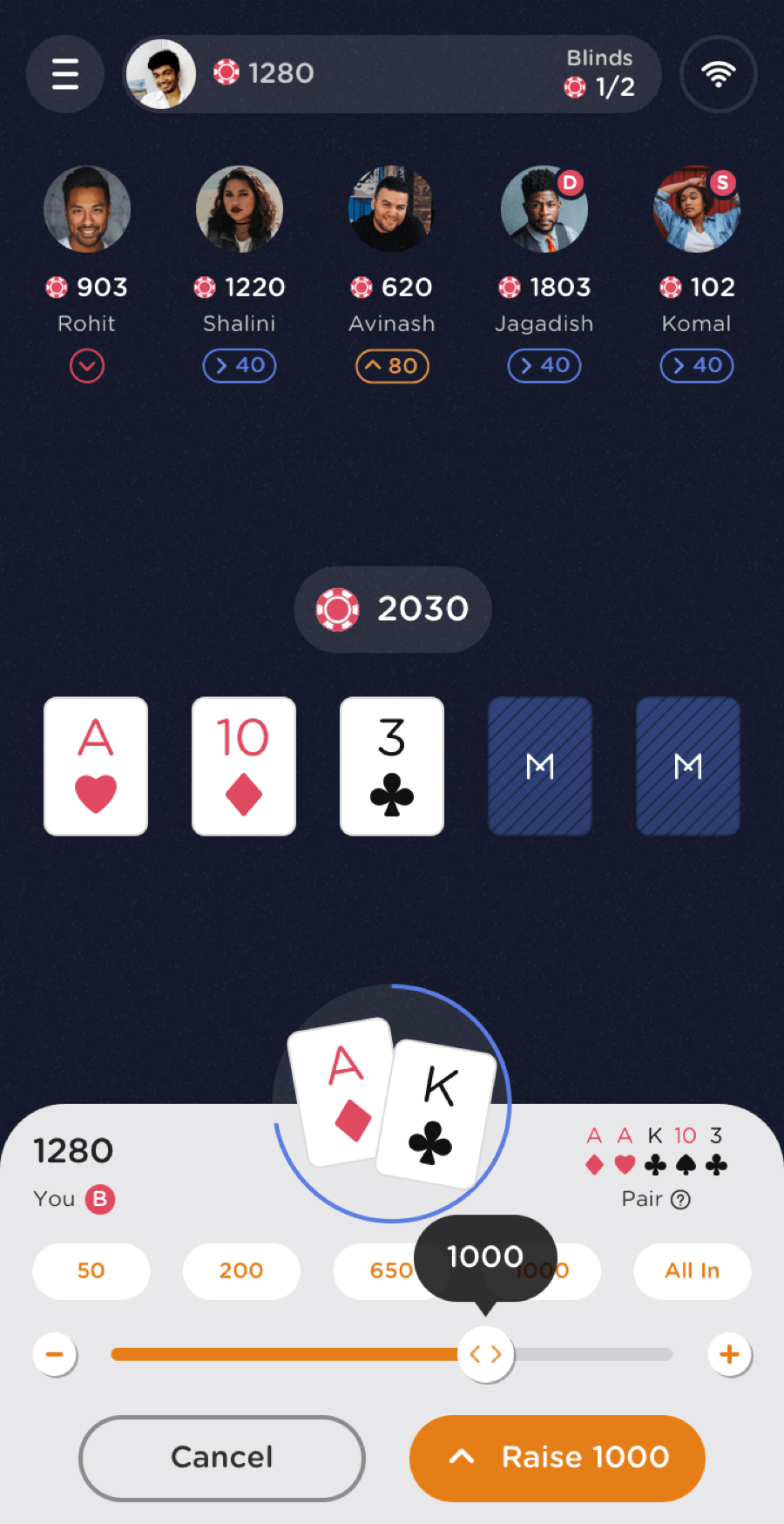784x1524 pixels.
Task: Open the hamburger menu
Action: click(x=65, y=74)
